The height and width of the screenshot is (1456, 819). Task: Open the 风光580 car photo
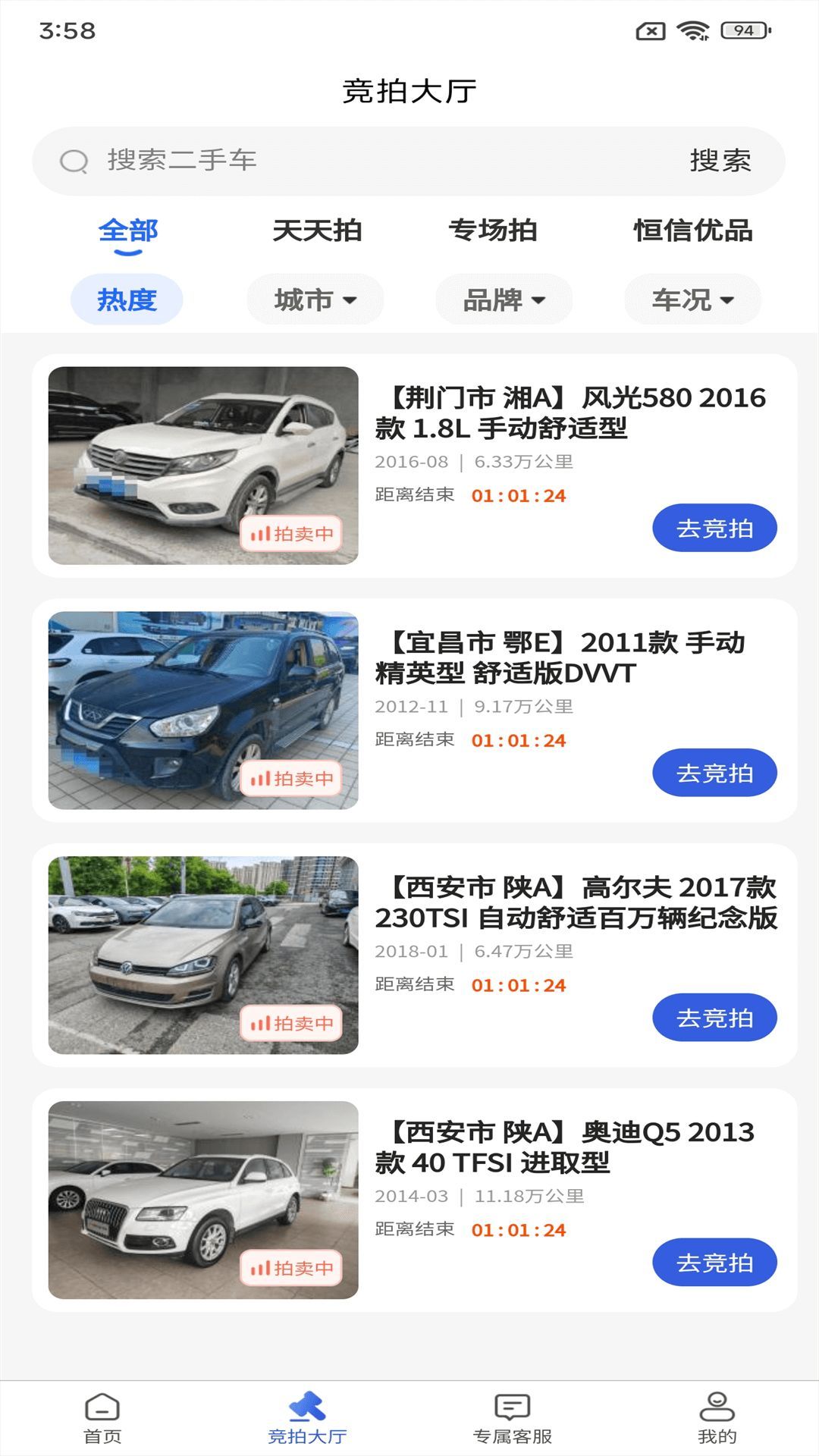(203, 466)
